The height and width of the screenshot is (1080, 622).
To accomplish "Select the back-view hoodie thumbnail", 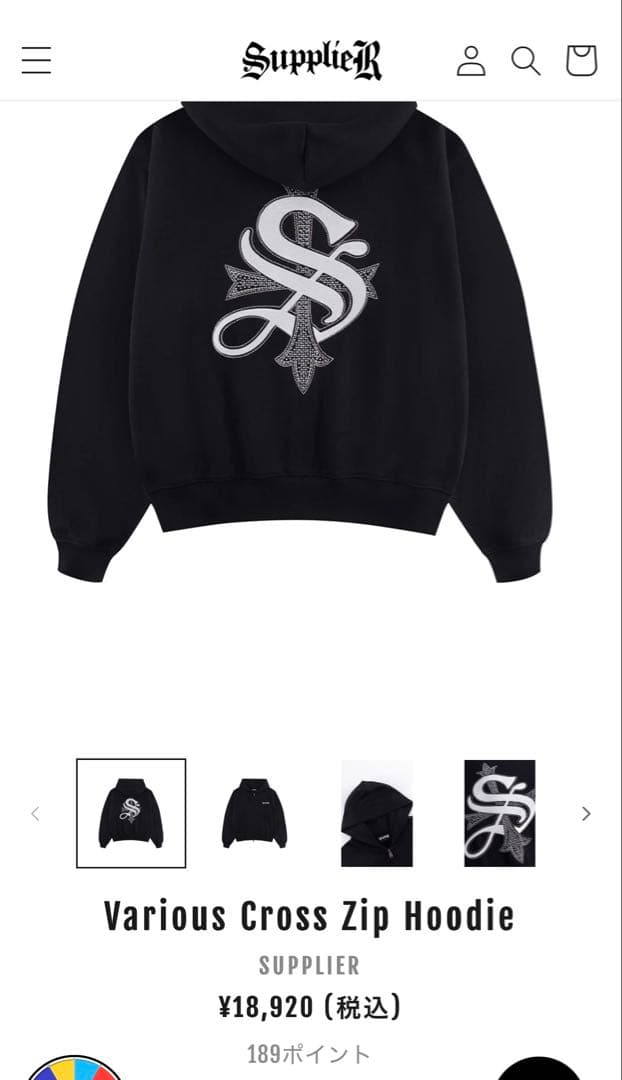I will click(131, 813).
